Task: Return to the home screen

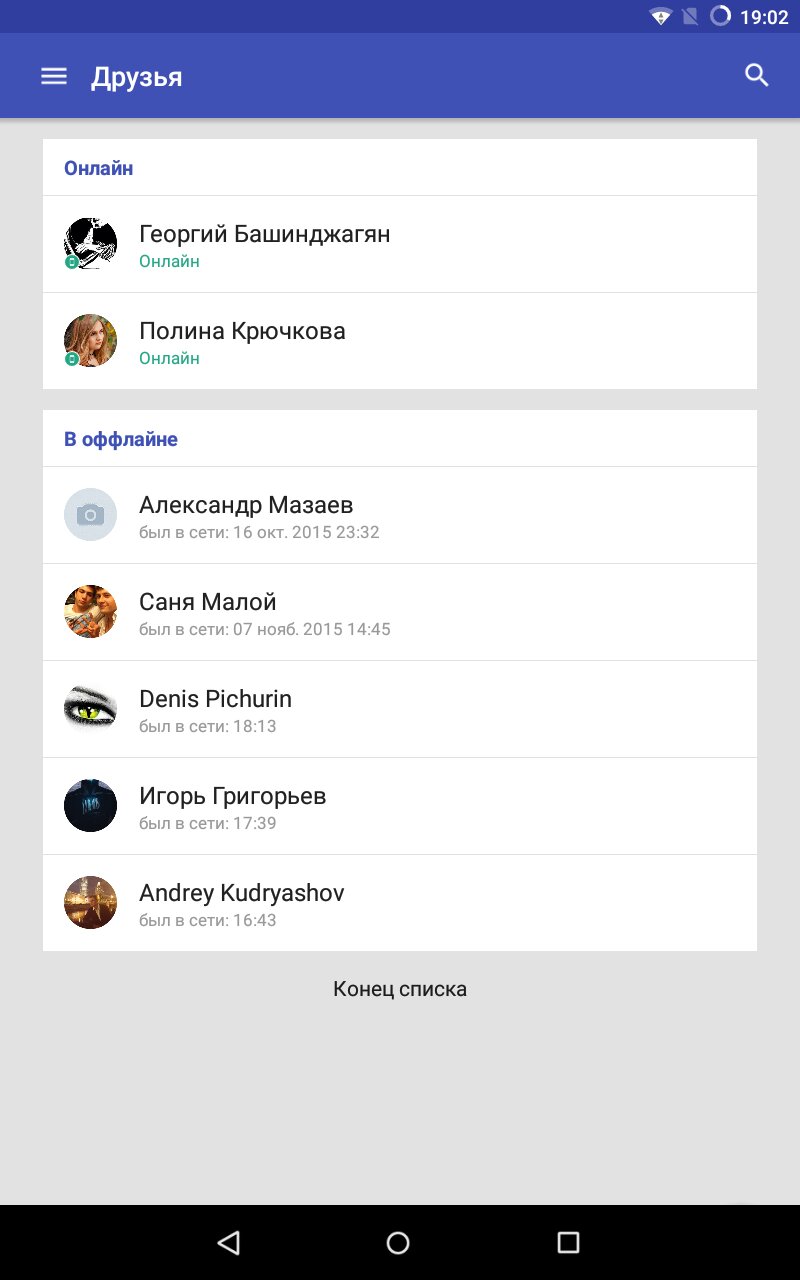Action: point(398,1242)
